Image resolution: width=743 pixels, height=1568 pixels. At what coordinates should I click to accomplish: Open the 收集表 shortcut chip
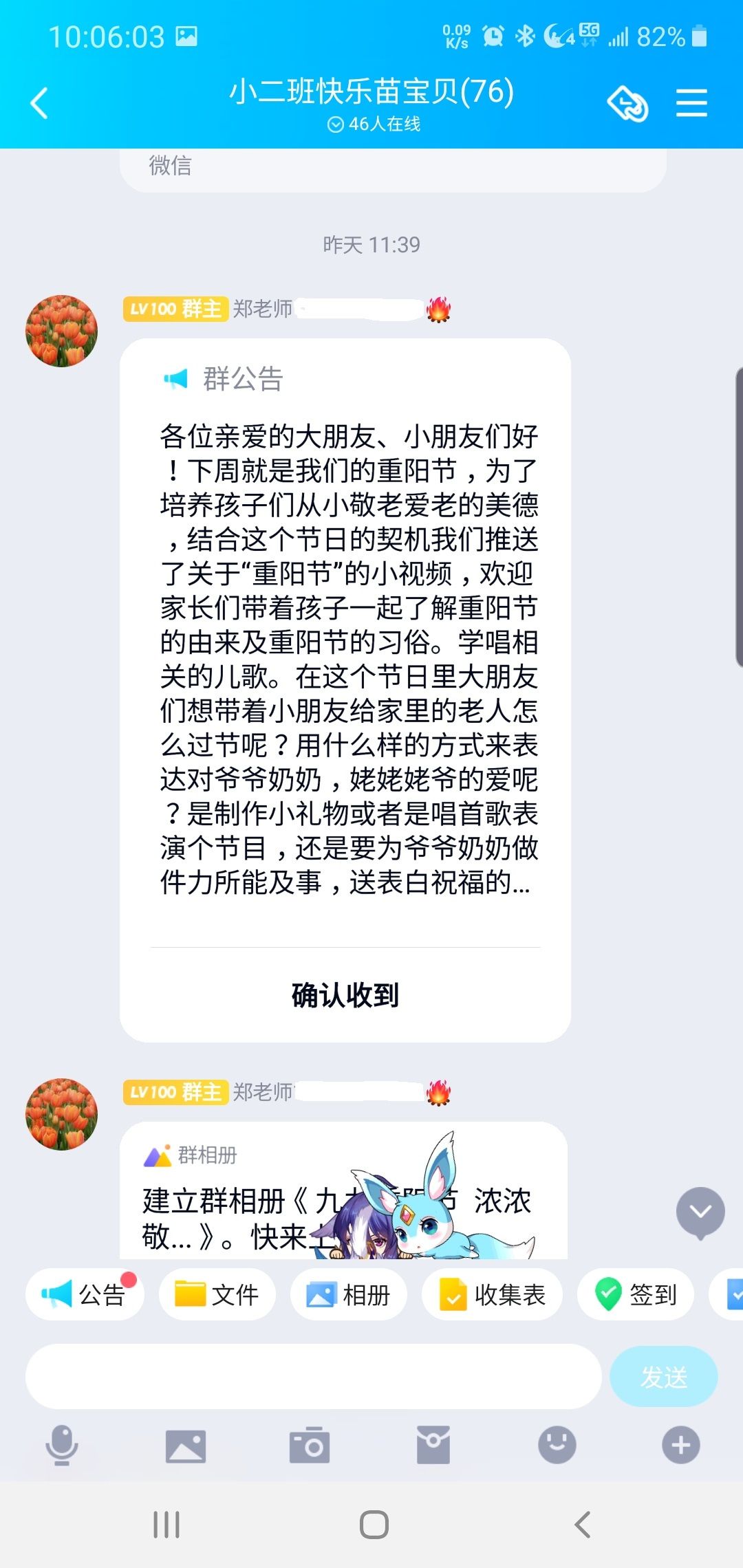tap(493, 1295)
